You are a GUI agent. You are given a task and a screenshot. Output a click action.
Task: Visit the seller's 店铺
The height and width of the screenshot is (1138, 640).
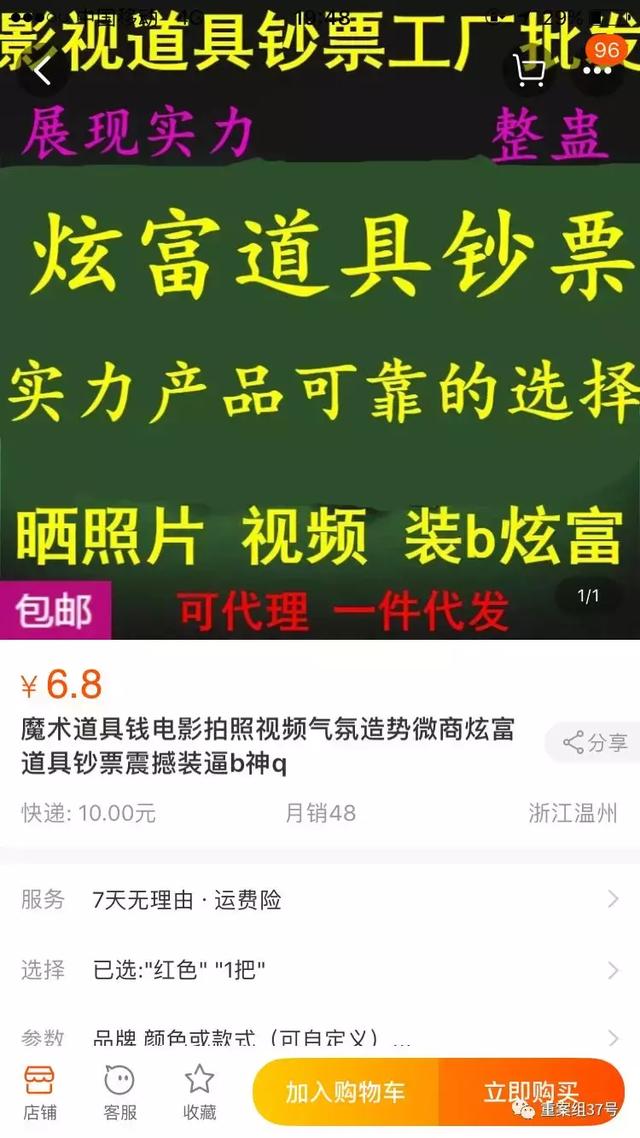tap(40, 1092)
